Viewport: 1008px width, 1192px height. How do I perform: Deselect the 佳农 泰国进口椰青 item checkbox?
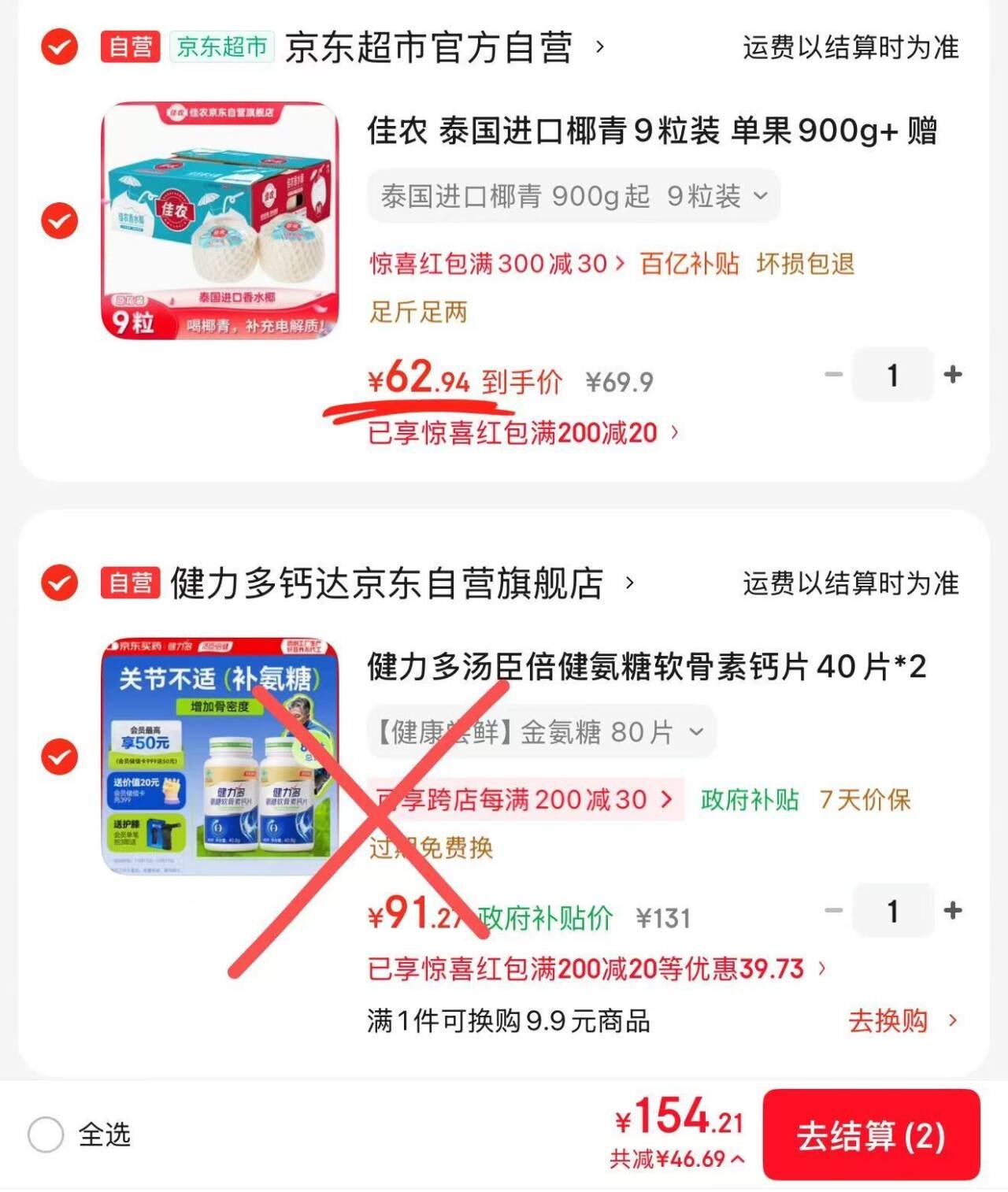coord(59,220)
